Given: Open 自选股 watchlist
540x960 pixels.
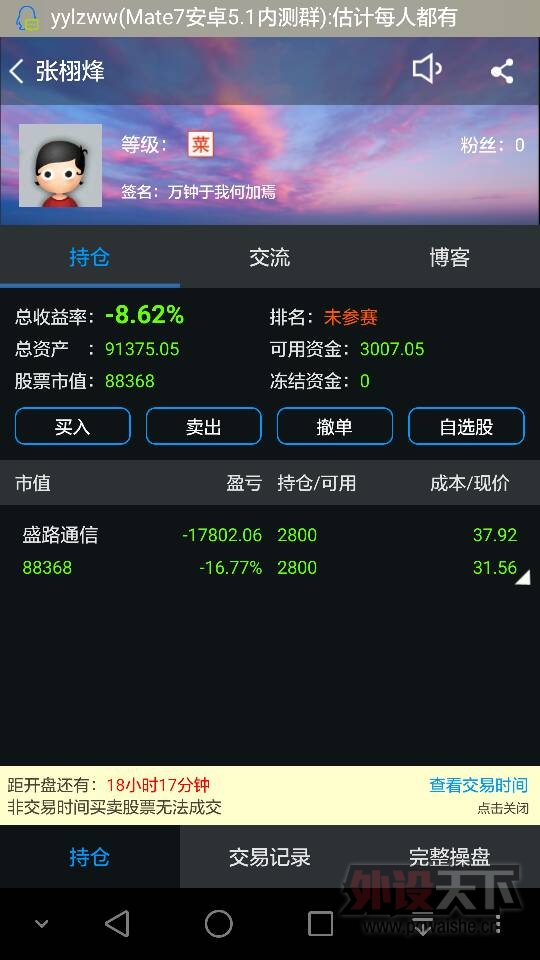Looking at the screenshot, I should (x=467, y=426).
